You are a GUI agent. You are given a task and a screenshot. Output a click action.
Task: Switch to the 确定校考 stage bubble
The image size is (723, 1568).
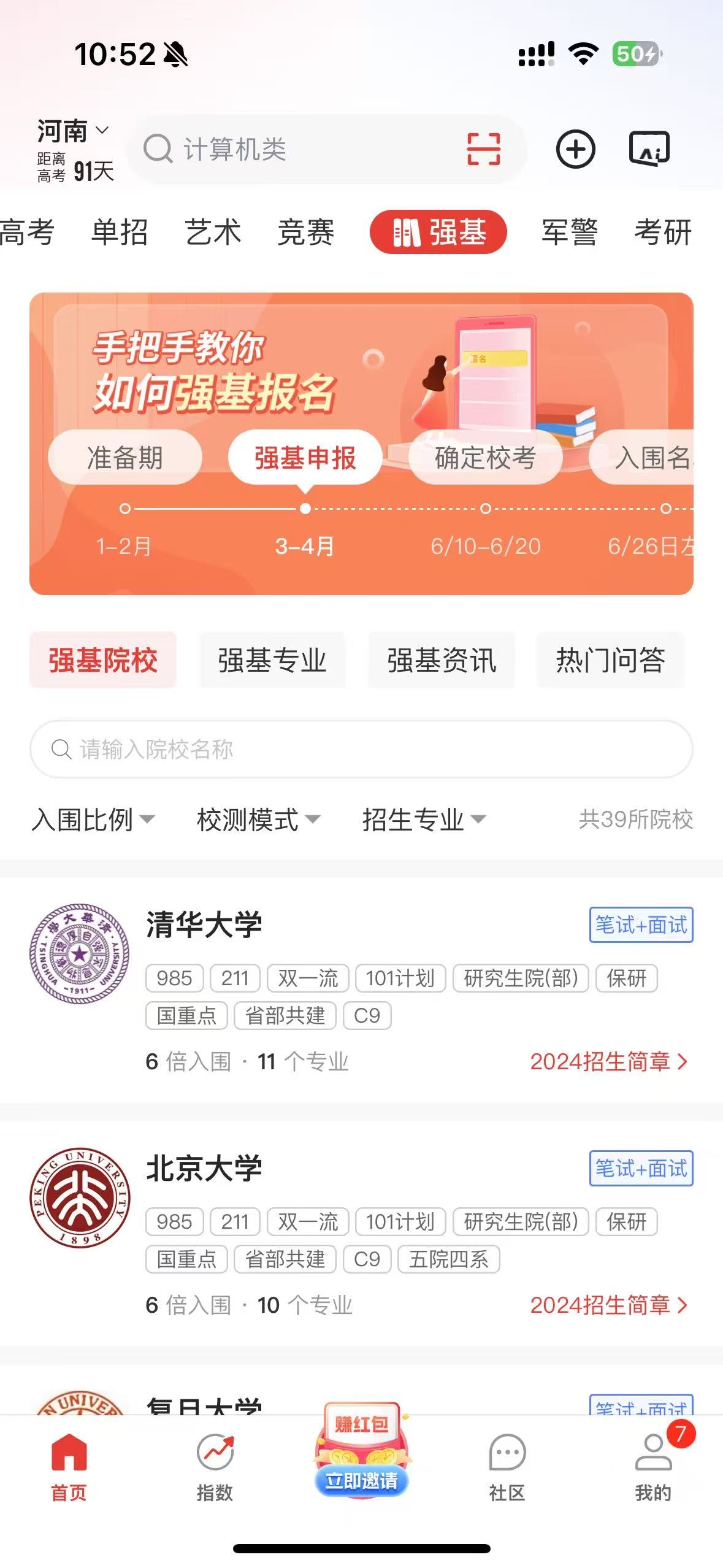click(486, 458)
